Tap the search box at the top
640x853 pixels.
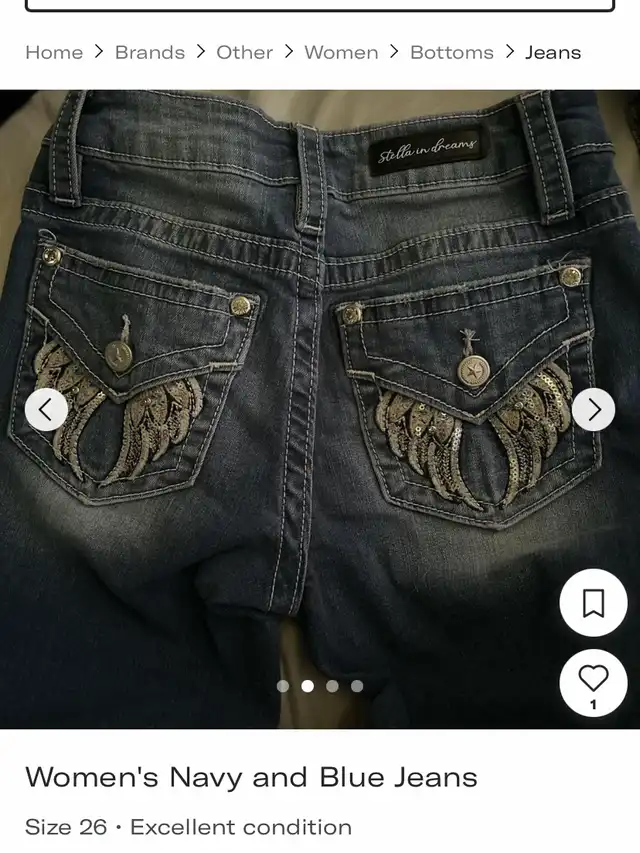(x=320, y=5)
